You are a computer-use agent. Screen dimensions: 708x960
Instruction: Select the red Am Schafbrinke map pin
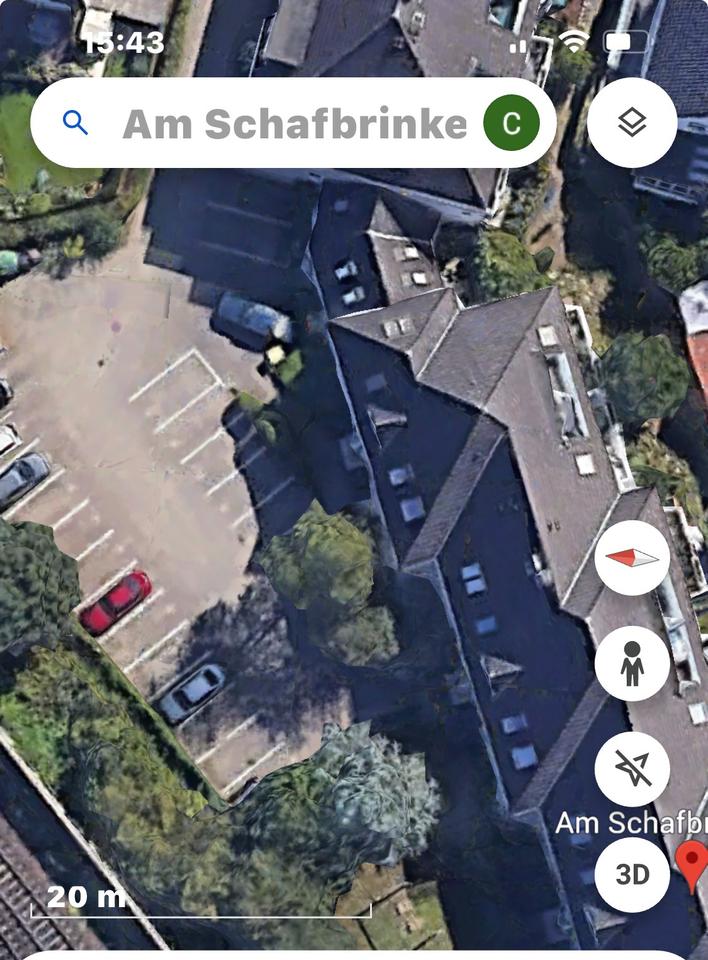tap(692, 862)
